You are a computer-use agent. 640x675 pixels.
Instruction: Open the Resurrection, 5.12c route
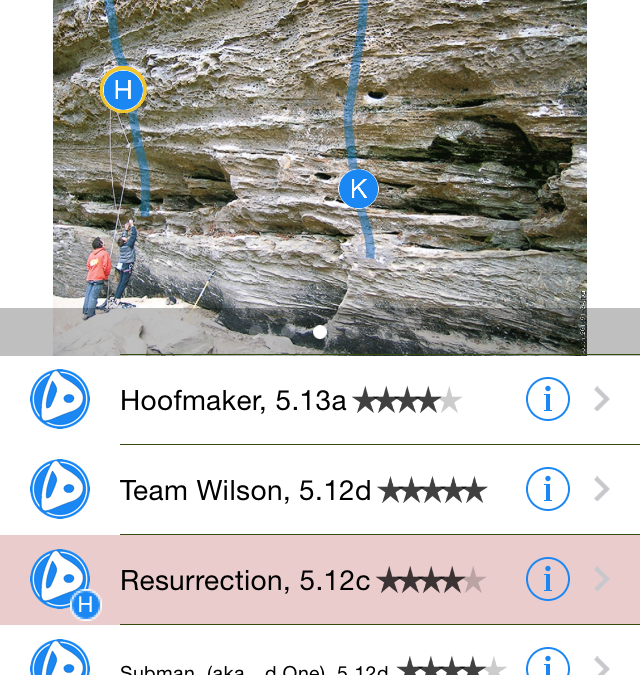pos(302,580)
